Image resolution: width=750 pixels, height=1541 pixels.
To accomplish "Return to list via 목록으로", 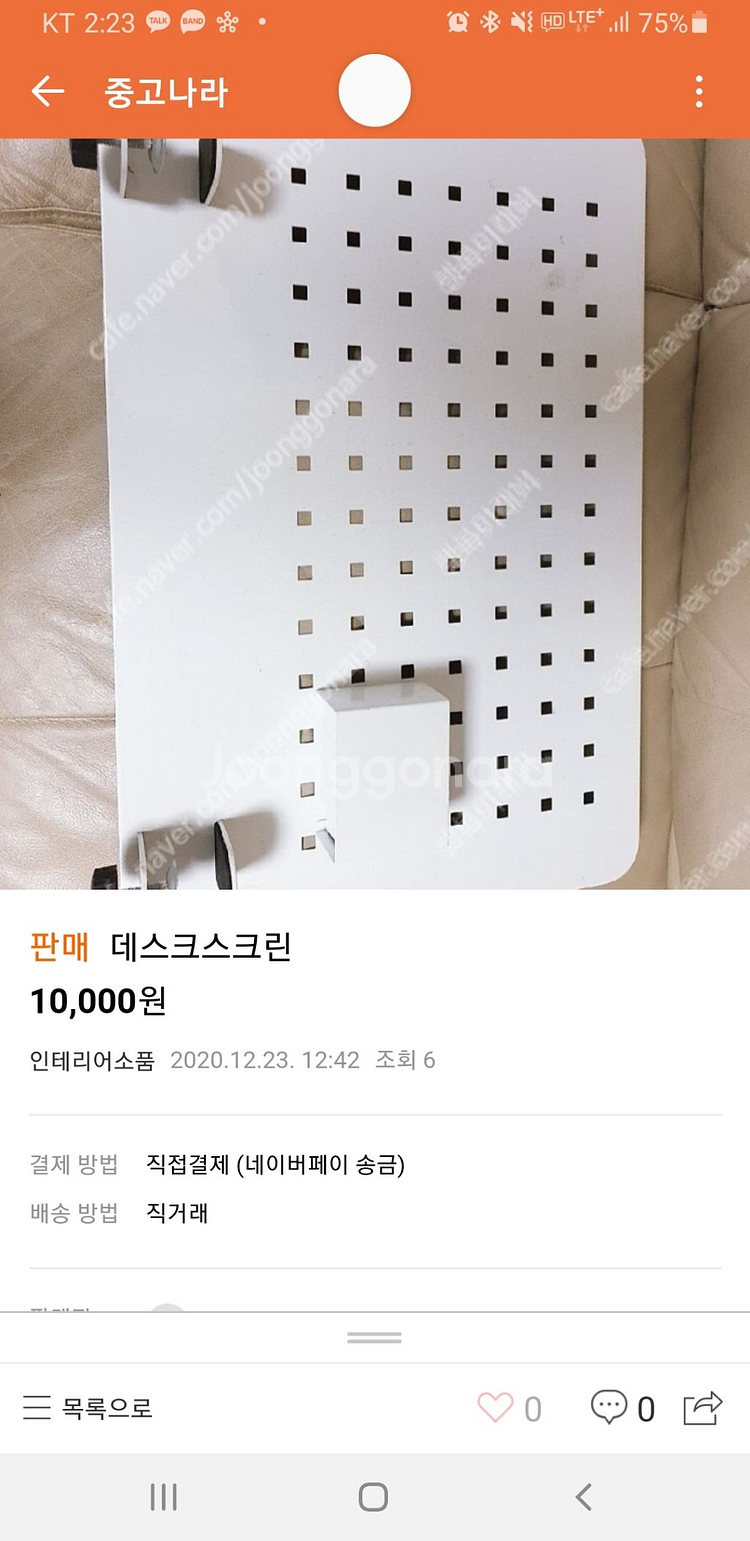I will coord(87,1408).
